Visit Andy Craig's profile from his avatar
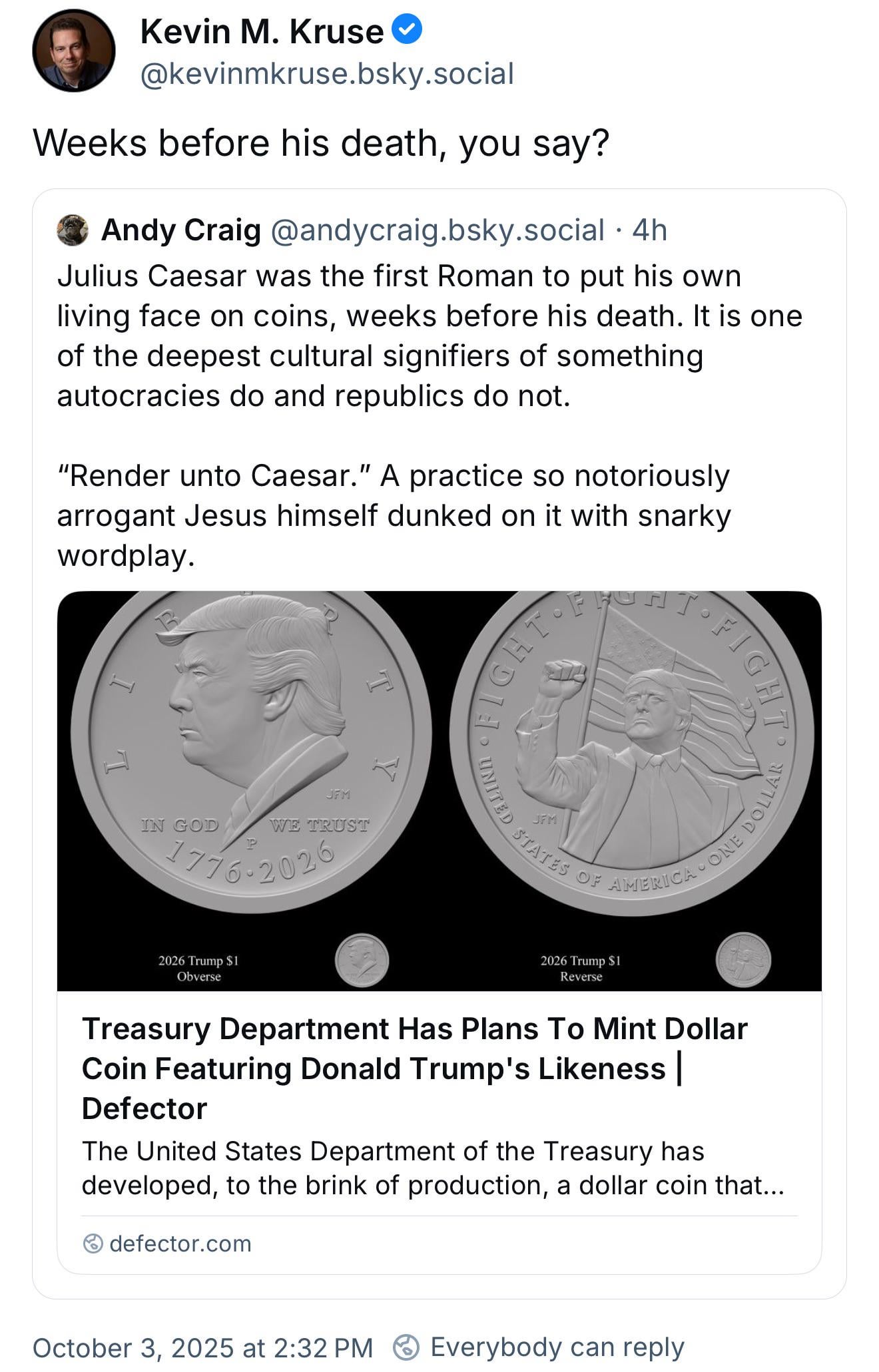This screenshot has height=1372, width=879. pyautogui.click(x=73, y=230)
